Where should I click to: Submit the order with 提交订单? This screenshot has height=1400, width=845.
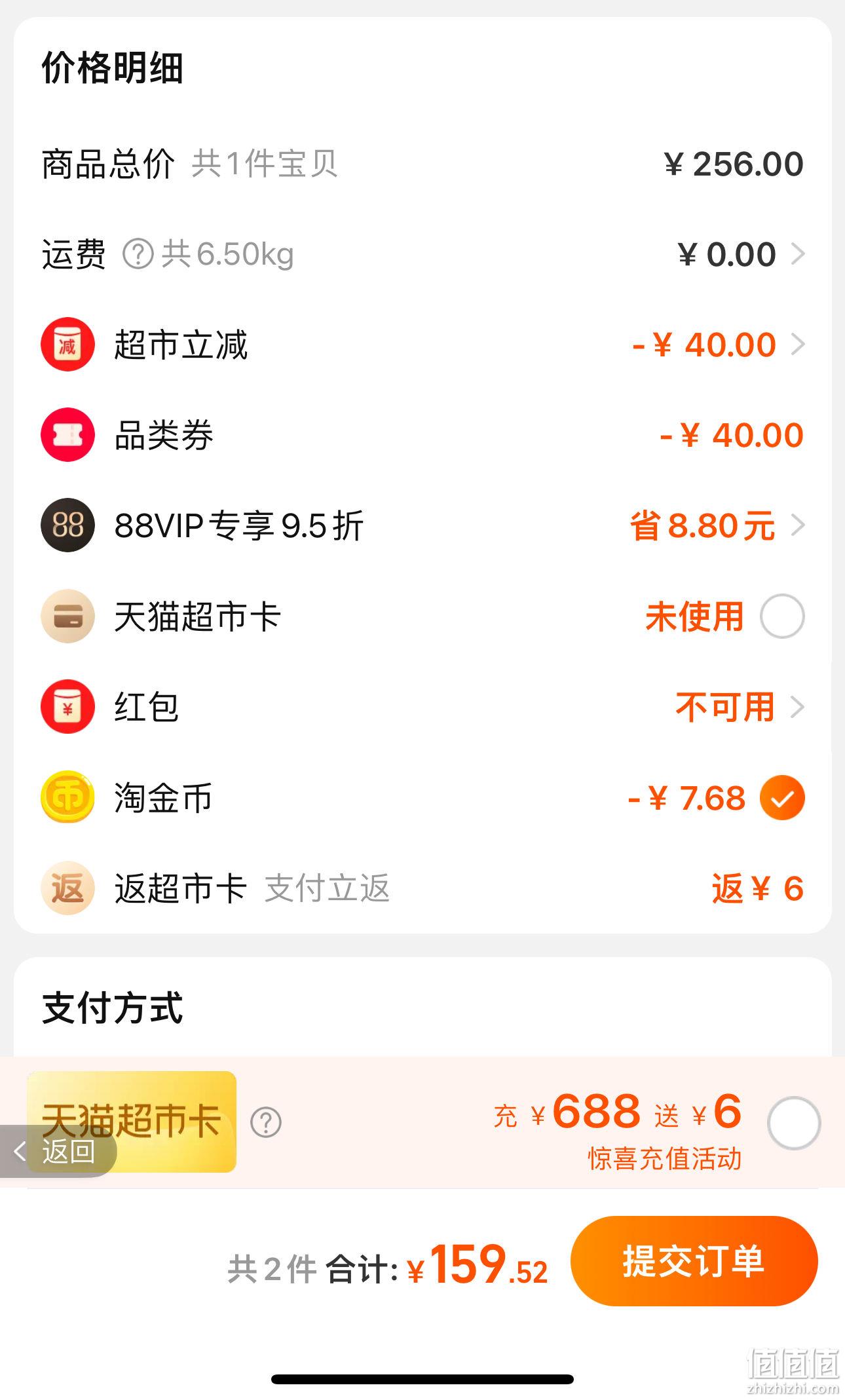pyautogui.click(x=694, y=1260)
